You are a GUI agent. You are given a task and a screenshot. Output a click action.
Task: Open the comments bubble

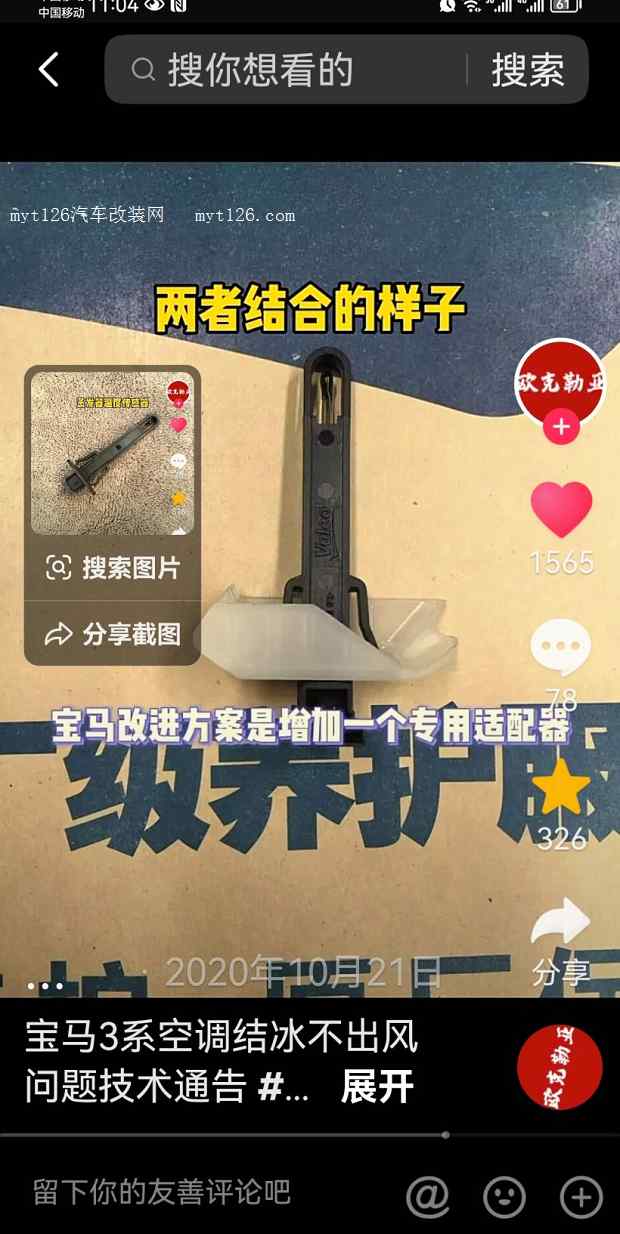pyautogui.click(x=560, y=646)
